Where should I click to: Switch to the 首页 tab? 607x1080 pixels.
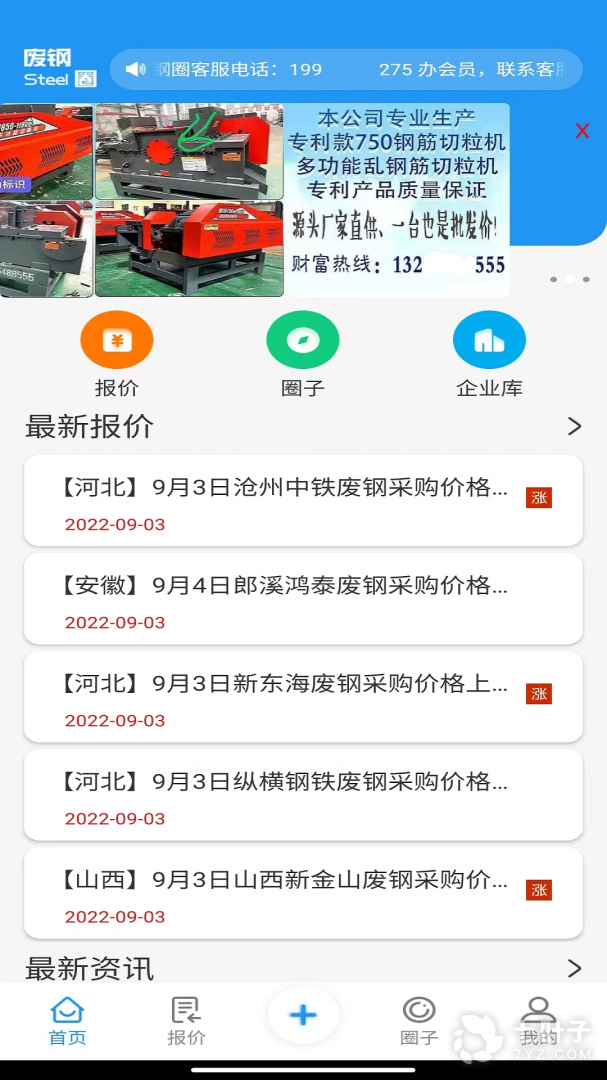tap(67, 1021)
